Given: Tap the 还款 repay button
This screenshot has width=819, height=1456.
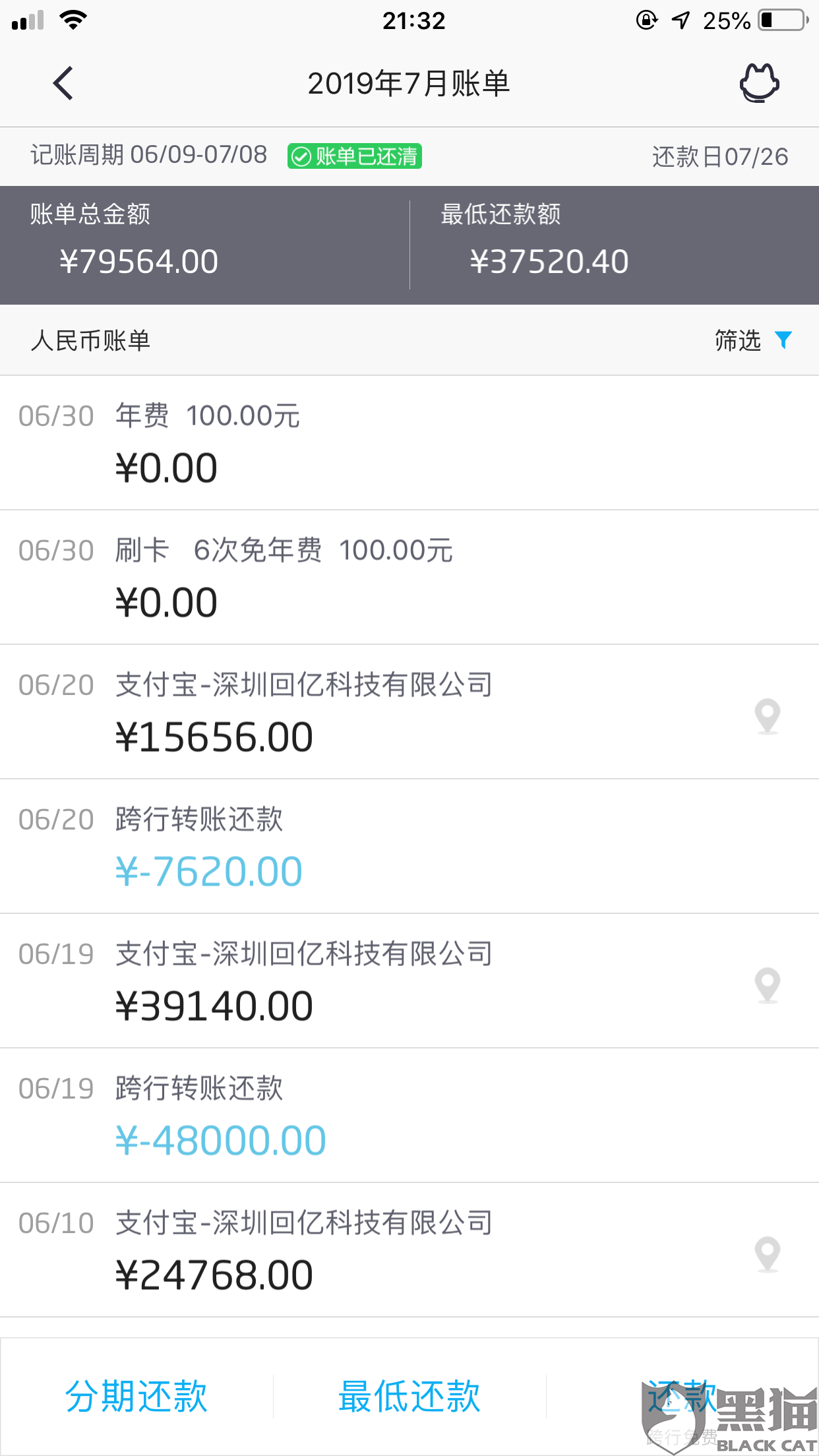Looking at the screenshot, I should 682,1397.
